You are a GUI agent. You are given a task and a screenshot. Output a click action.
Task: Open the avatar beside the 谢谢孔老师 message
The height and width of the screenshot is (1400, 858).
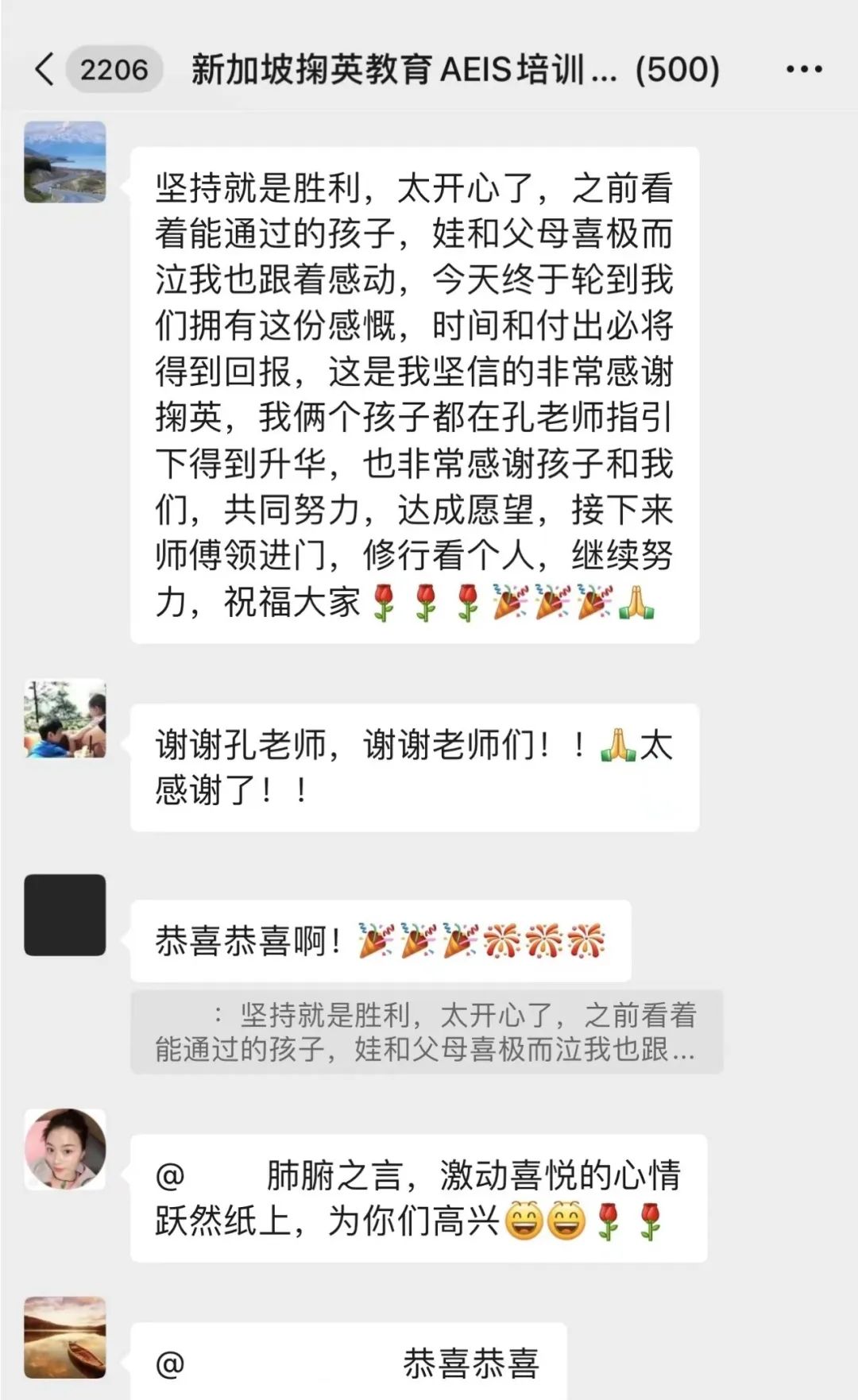pyautogui.click(x=65, y=719)
